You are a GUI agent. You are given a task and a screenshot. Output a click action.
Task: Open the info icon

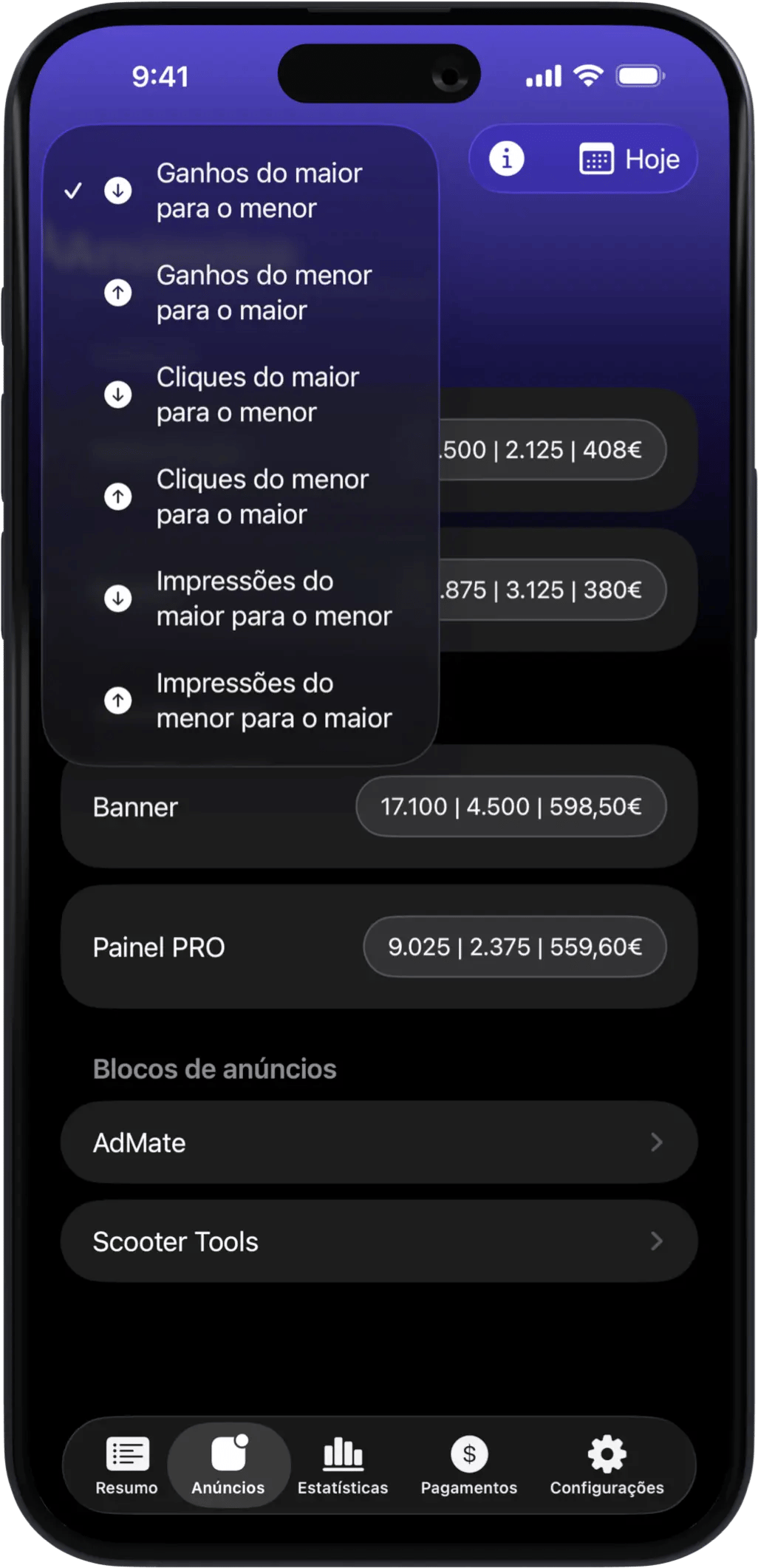click(507, 159)
